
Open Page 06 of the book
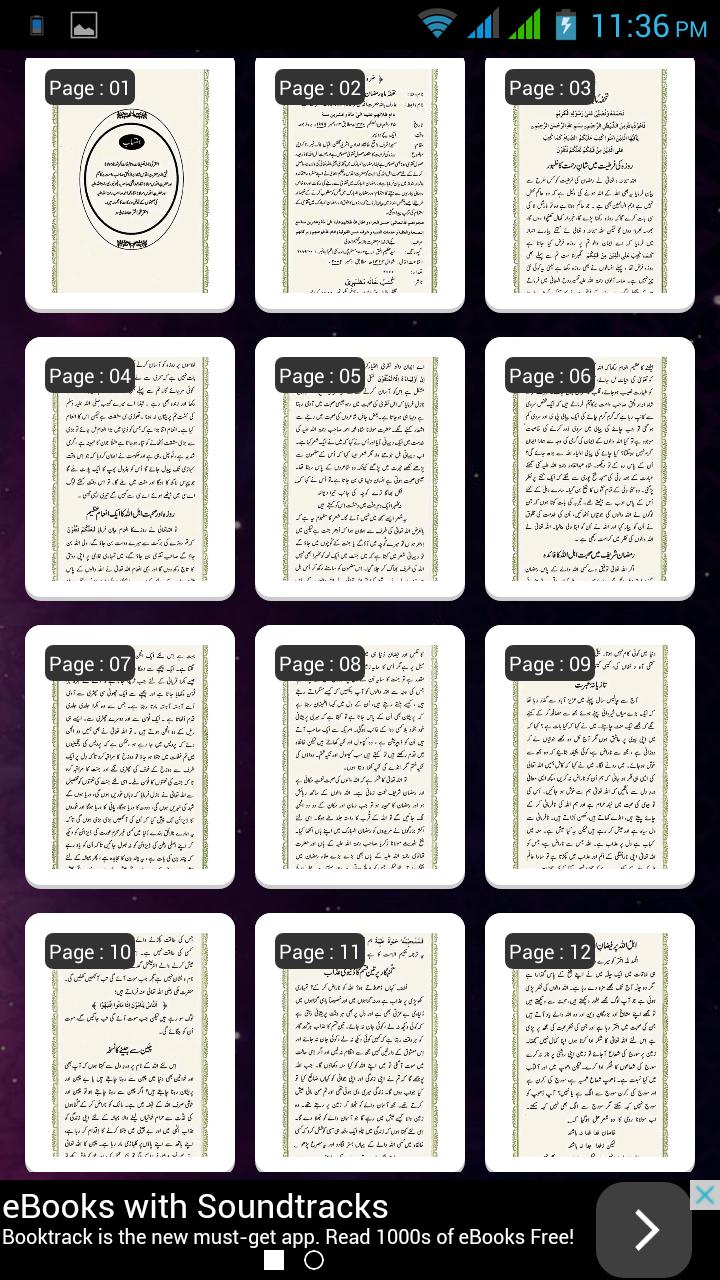tap(588, 470)
